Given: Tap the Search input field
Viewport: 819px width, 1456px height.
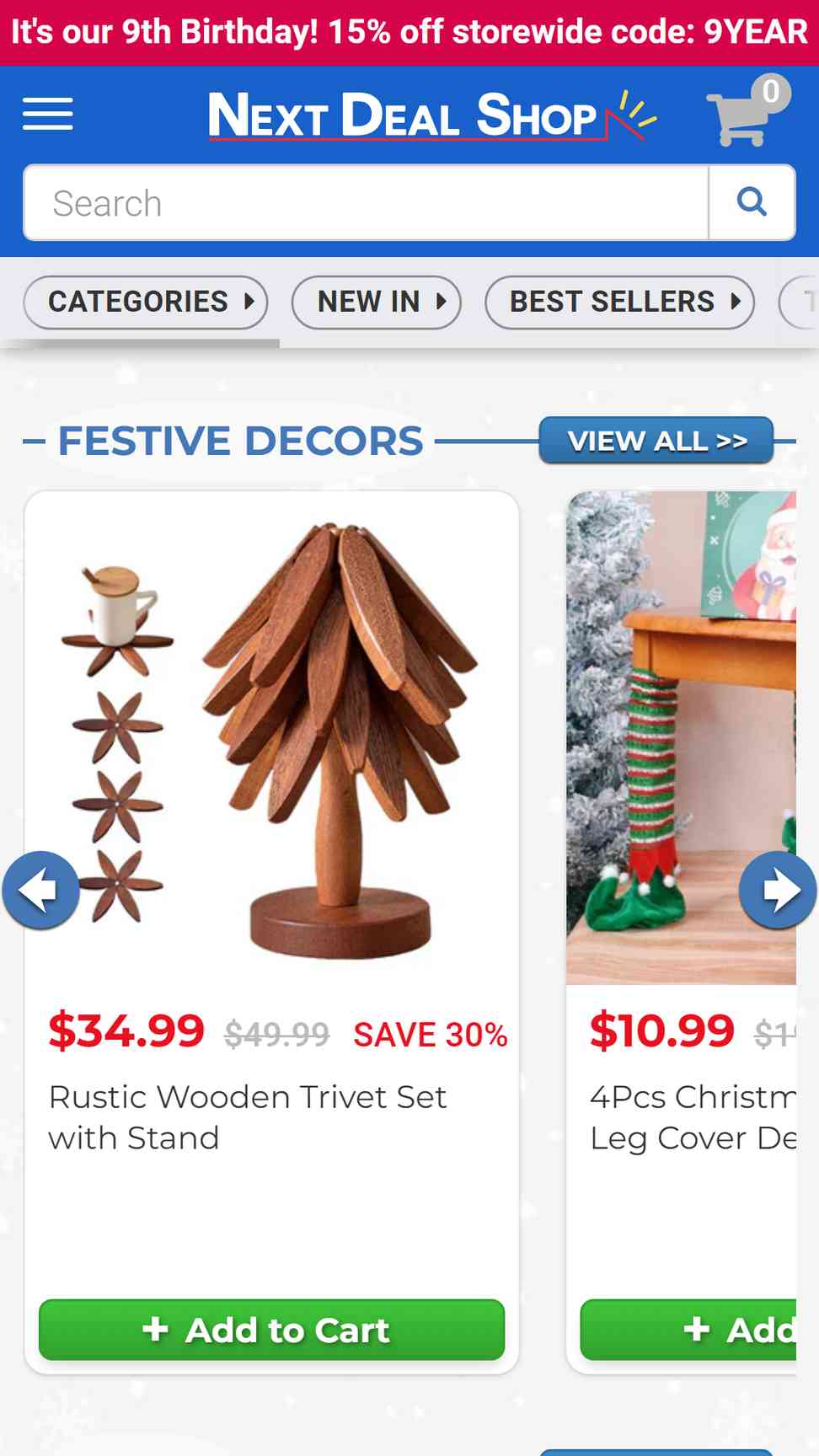Looking at the screenshot, I should click(x=366, y=203).
